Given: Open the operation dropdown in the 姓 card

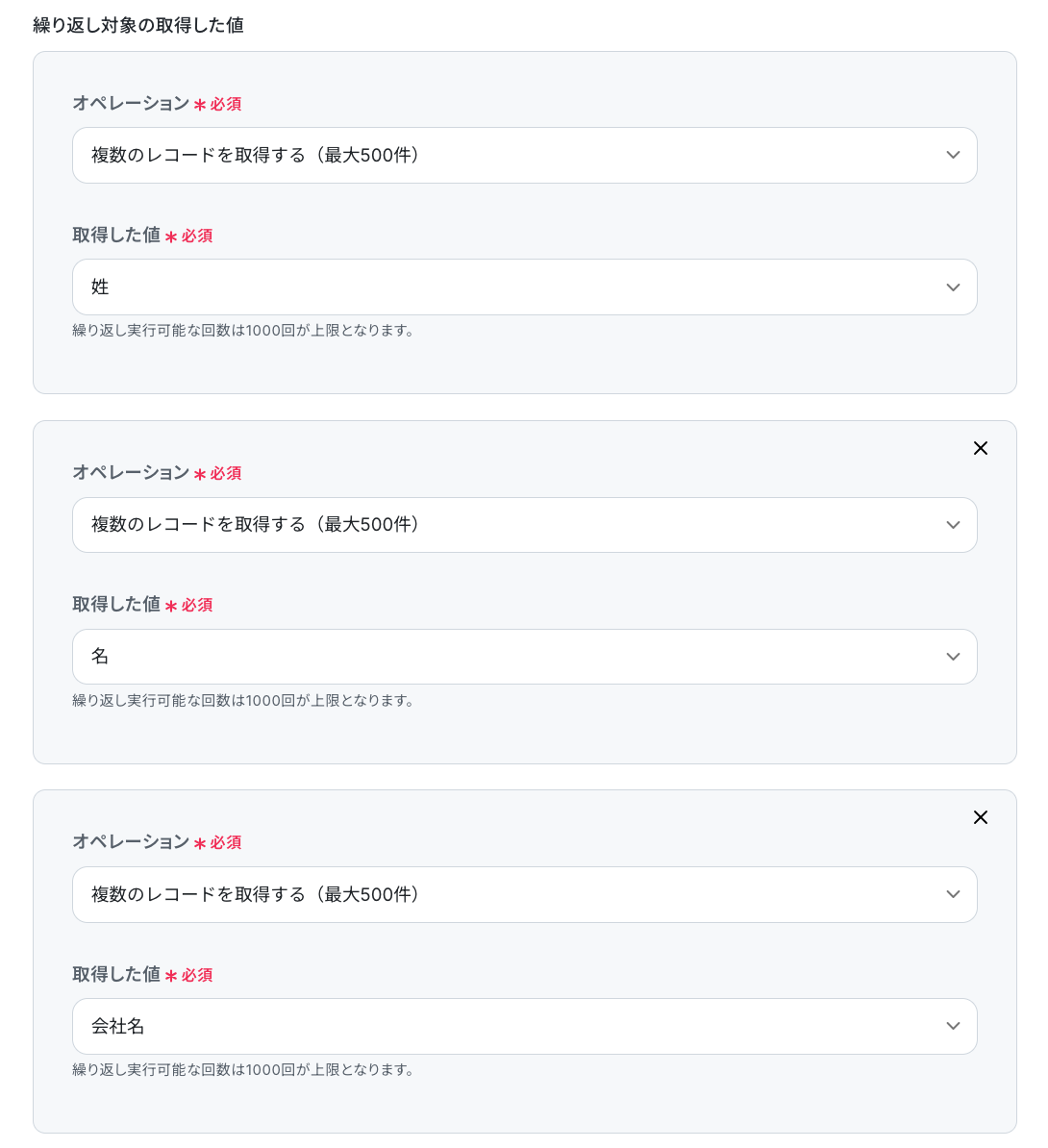Looking at the screenshot, I should tap(524, 156).
